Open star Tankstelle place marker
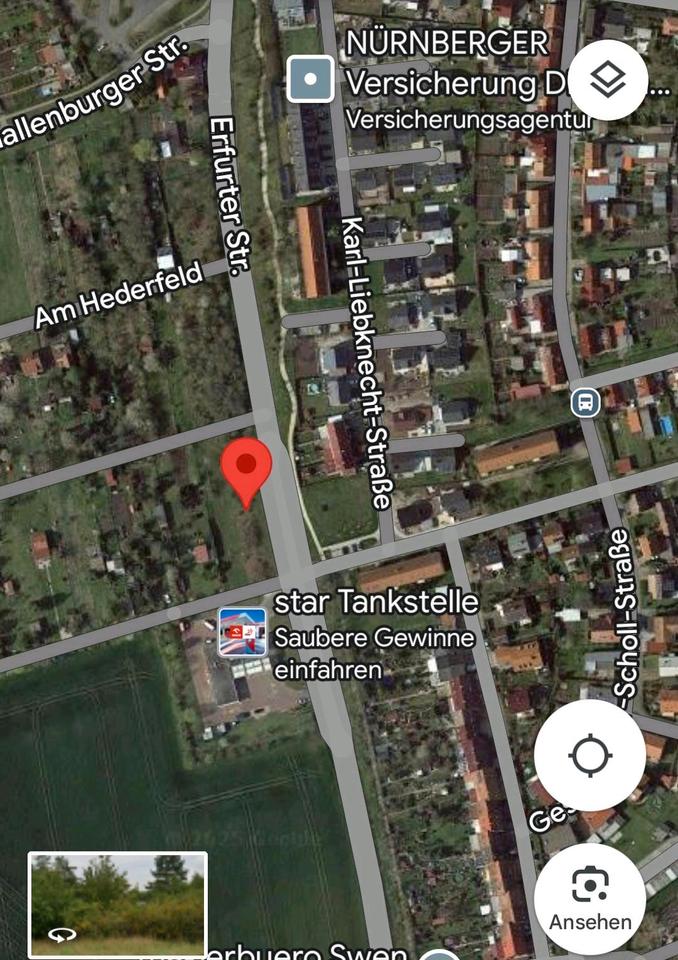 click(x=242, y=632)
